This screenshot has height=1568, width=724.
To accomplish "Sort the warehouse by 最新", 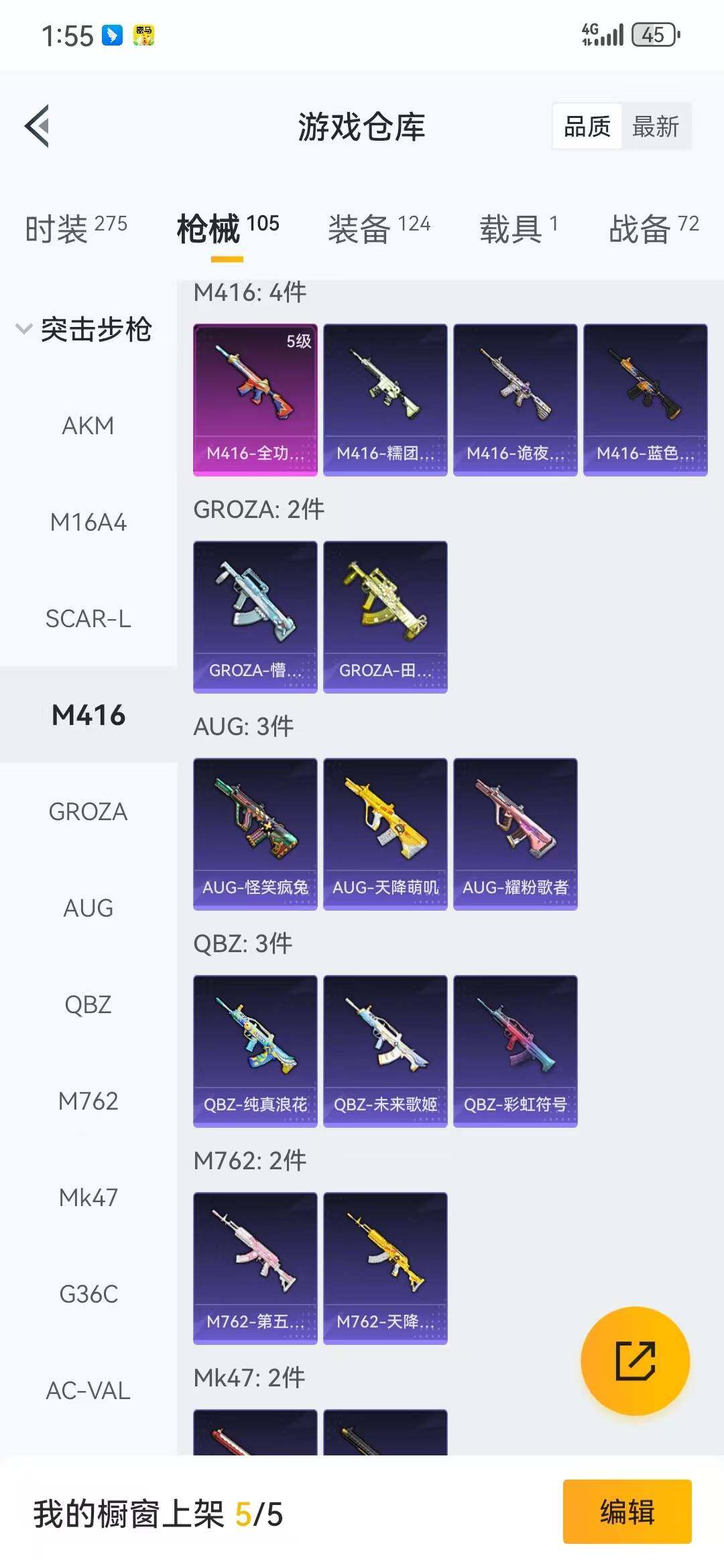I will 655,126.
